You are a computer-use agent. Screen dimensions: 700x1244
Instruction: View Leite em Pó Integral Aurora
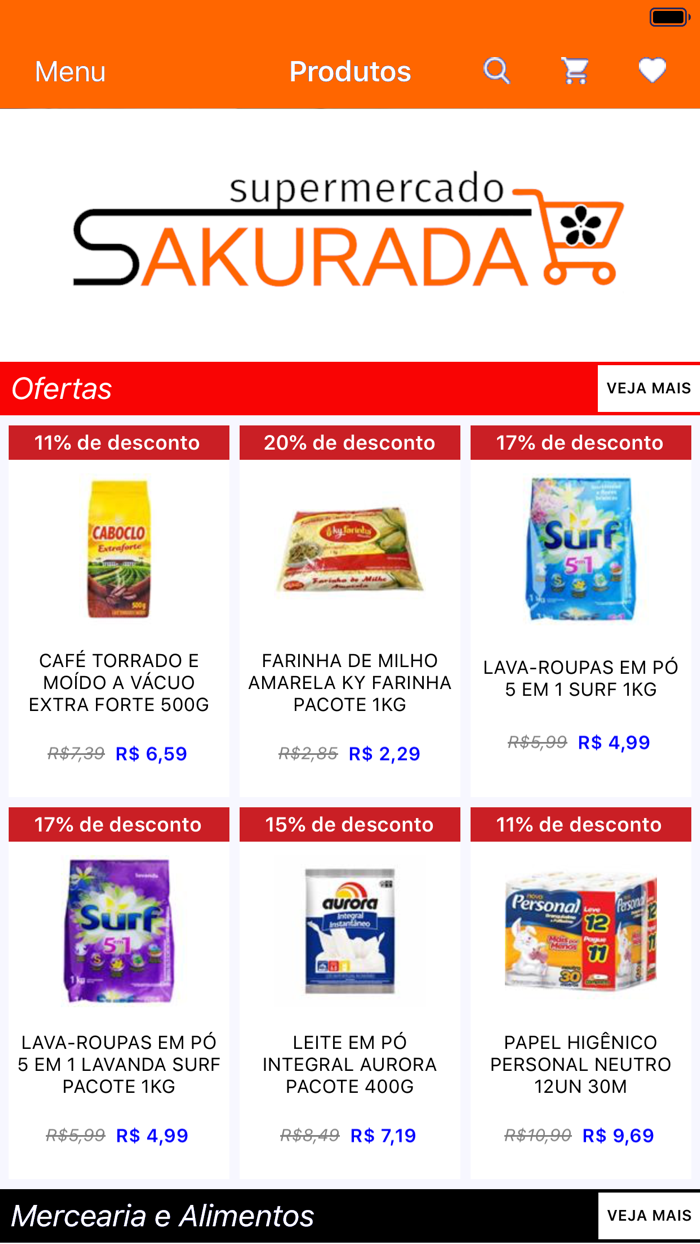(350, 993)
